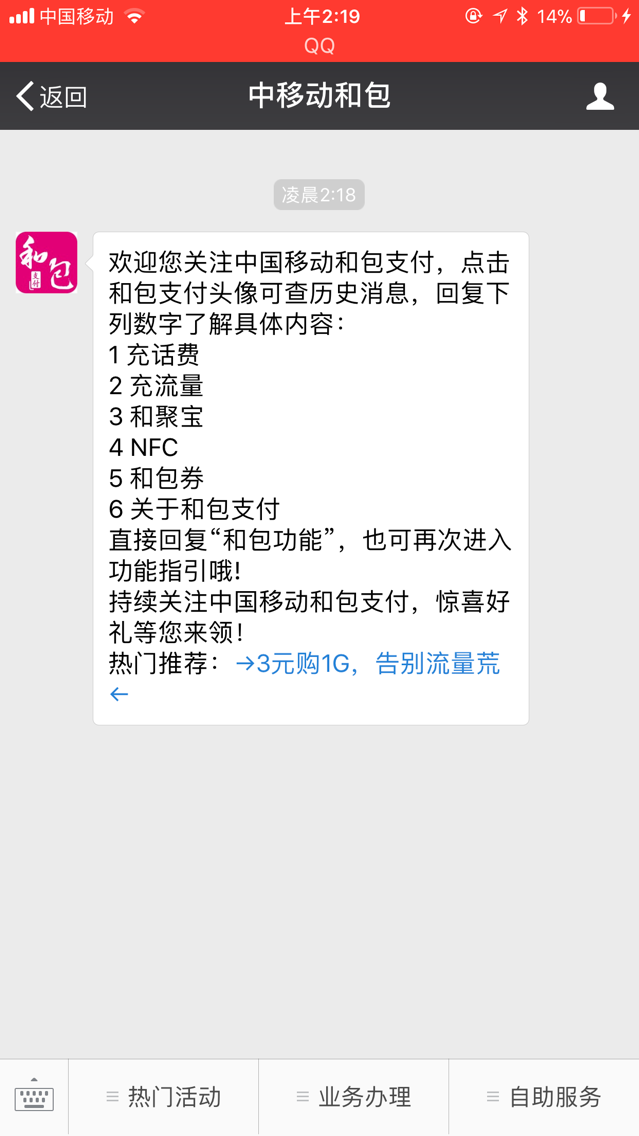Open the 热门活动 menu
Screen dimensions: 639x1136
(x=164, y=1097)
